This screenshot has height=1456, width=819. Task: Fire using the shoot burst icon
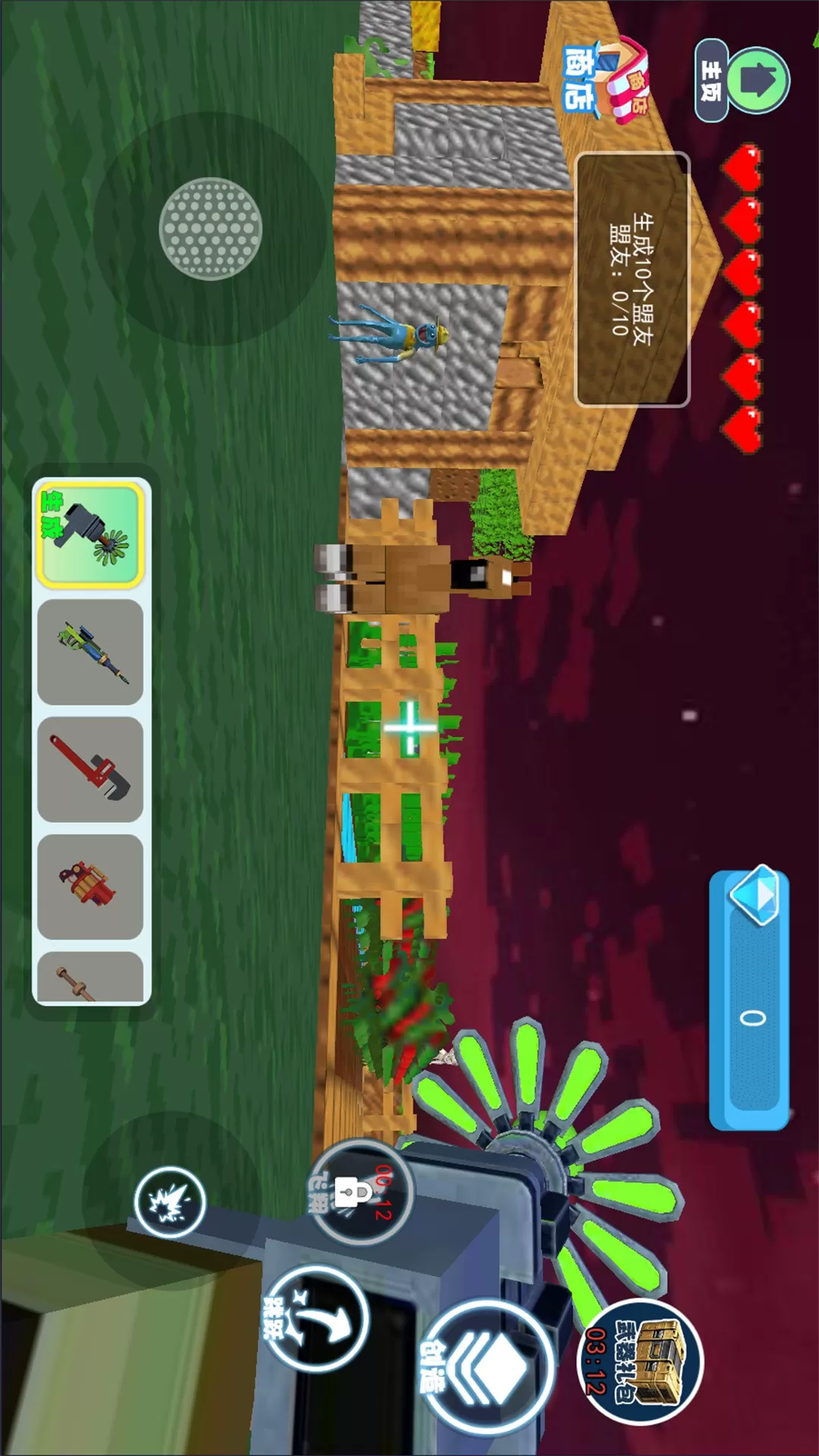click(170, 1203)
